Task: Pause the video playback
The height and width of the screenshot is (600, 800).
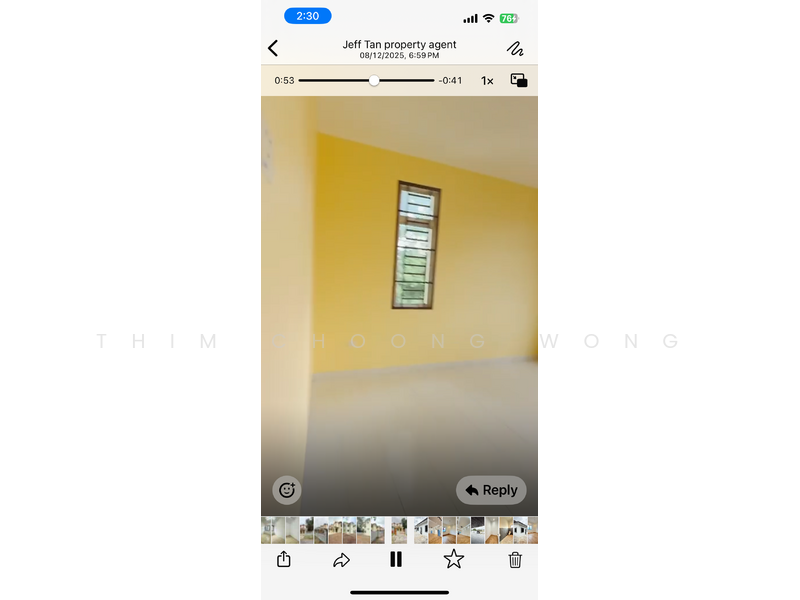Action: click(x=396, y=560)
